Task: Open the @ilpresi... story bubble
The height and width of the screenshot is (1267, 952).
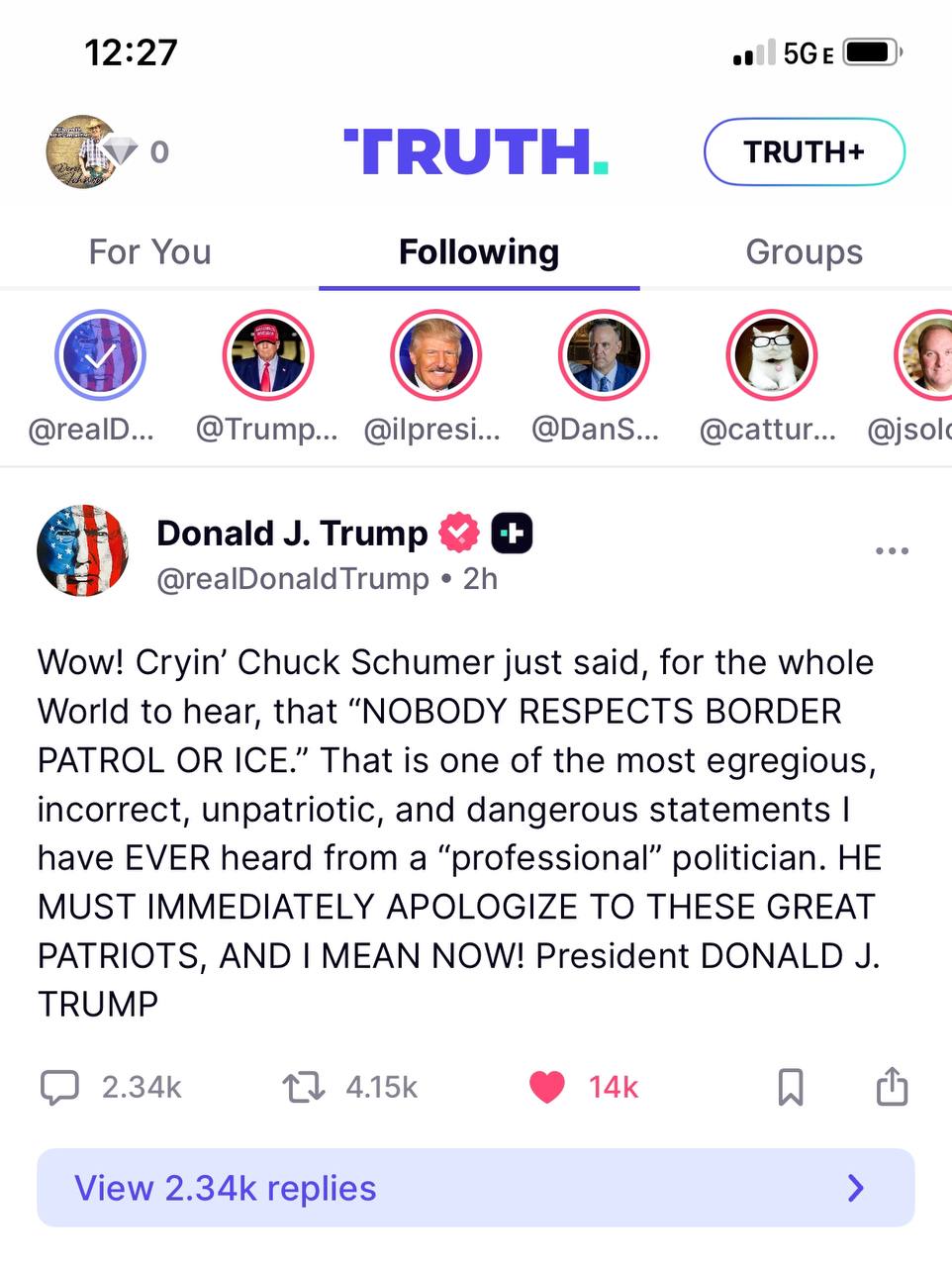Action: click(435, 355)
